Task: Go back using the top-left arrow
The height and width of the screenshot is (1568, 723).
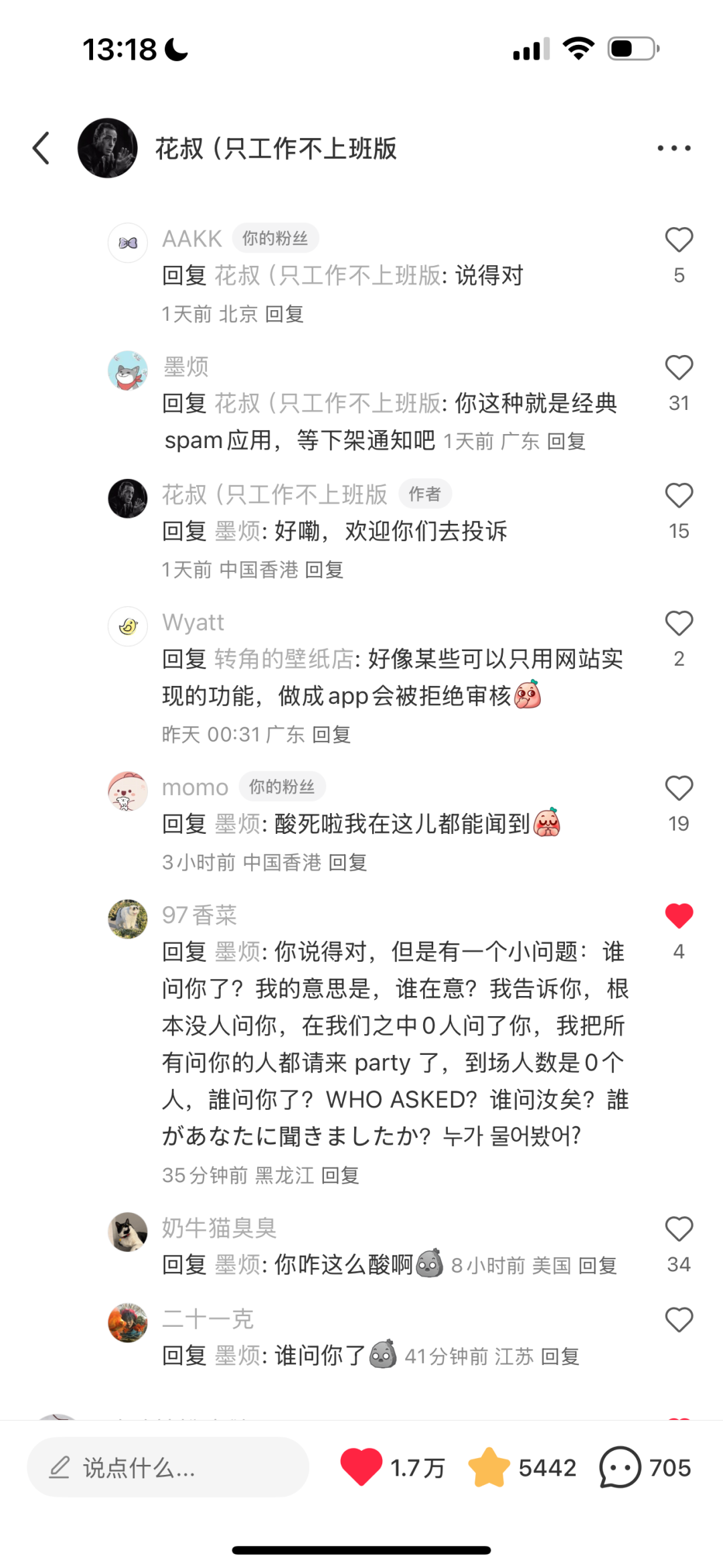Action: point(42,148)
